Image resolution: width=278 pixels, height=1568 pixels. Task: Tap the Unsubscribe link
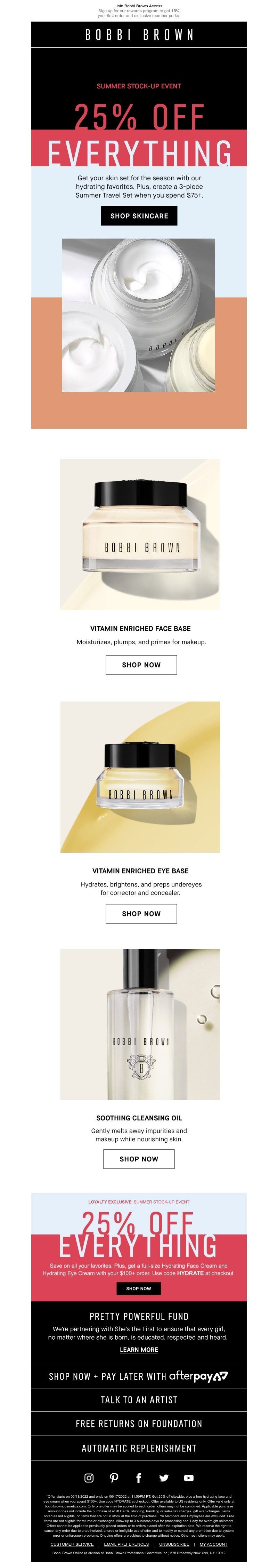pyautogui.click(x=174, y=1544)
